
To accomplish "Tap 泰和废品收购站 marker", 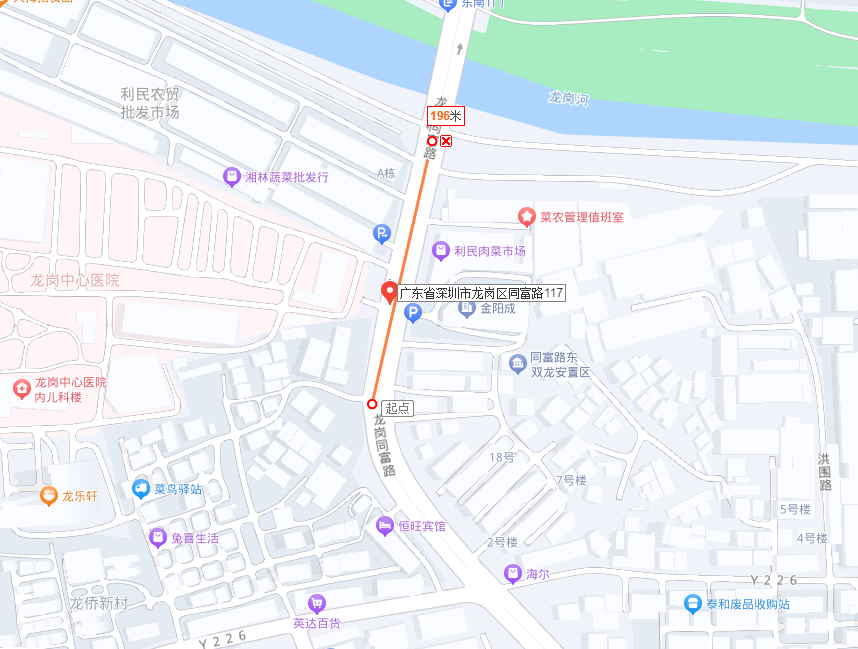I will (692, 603).
